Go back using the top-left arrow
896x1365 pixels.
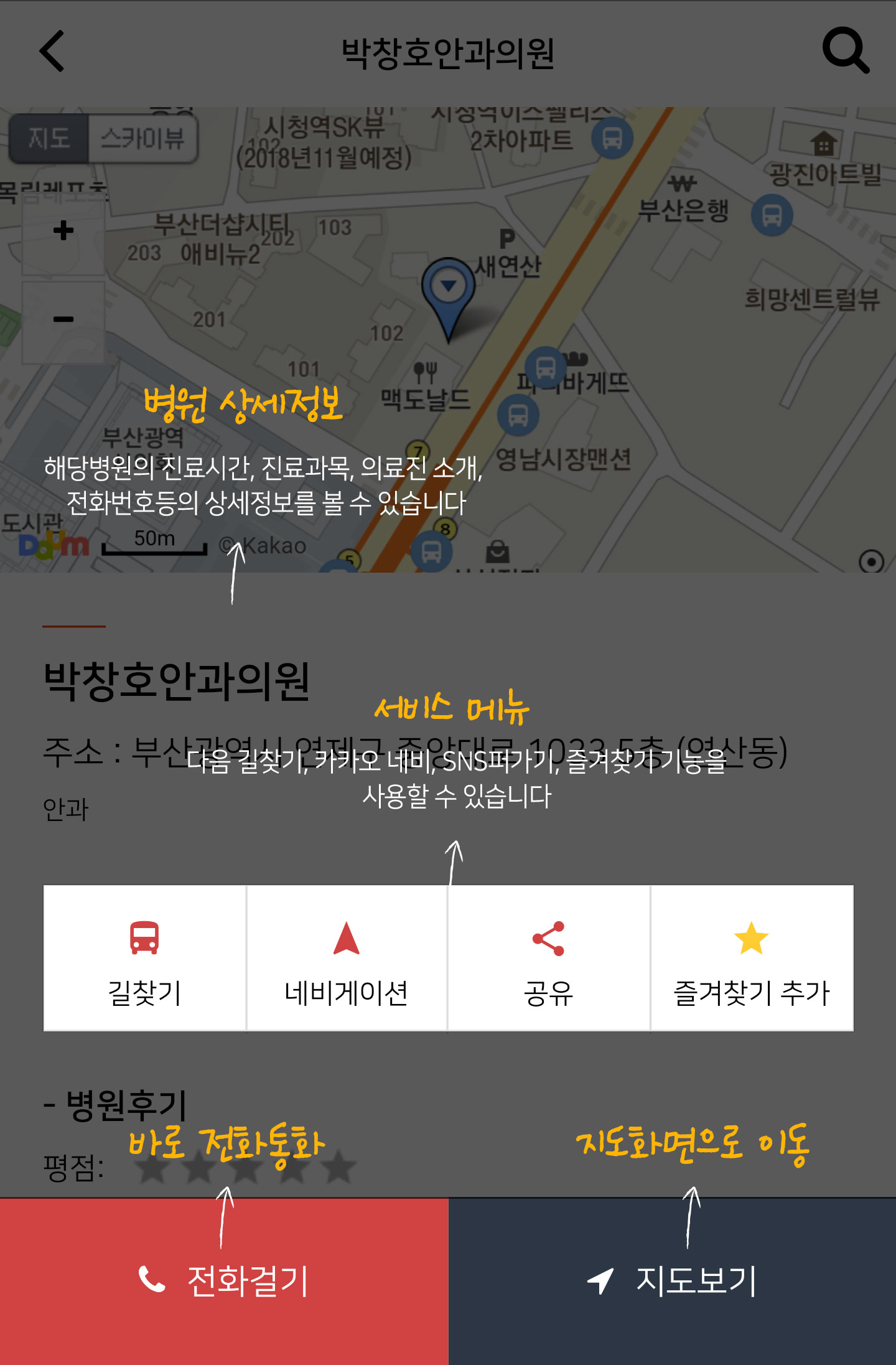[x=52, y=51]
